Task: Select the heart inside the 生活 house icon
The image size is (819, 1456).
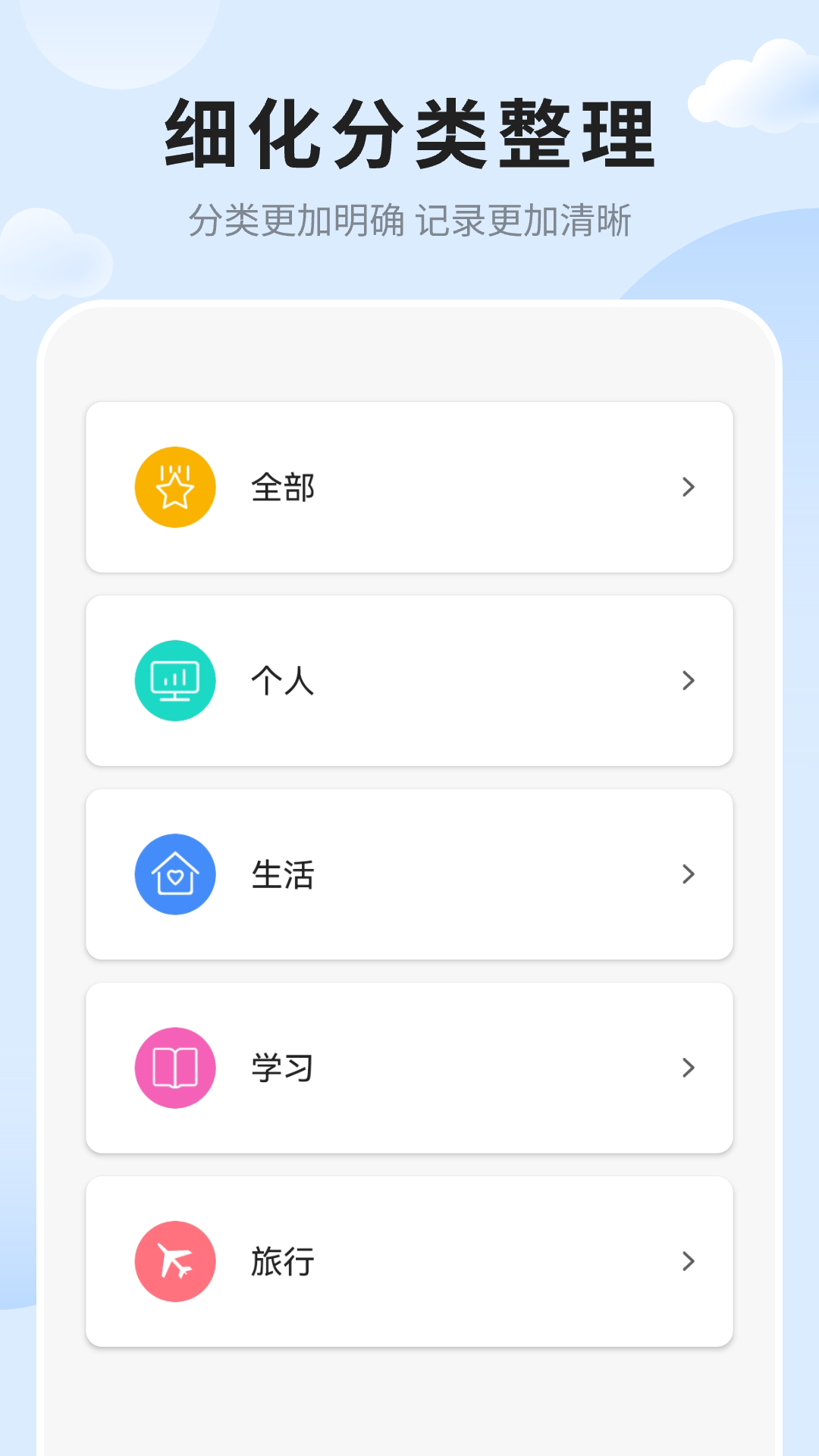Action: point(175,878)
